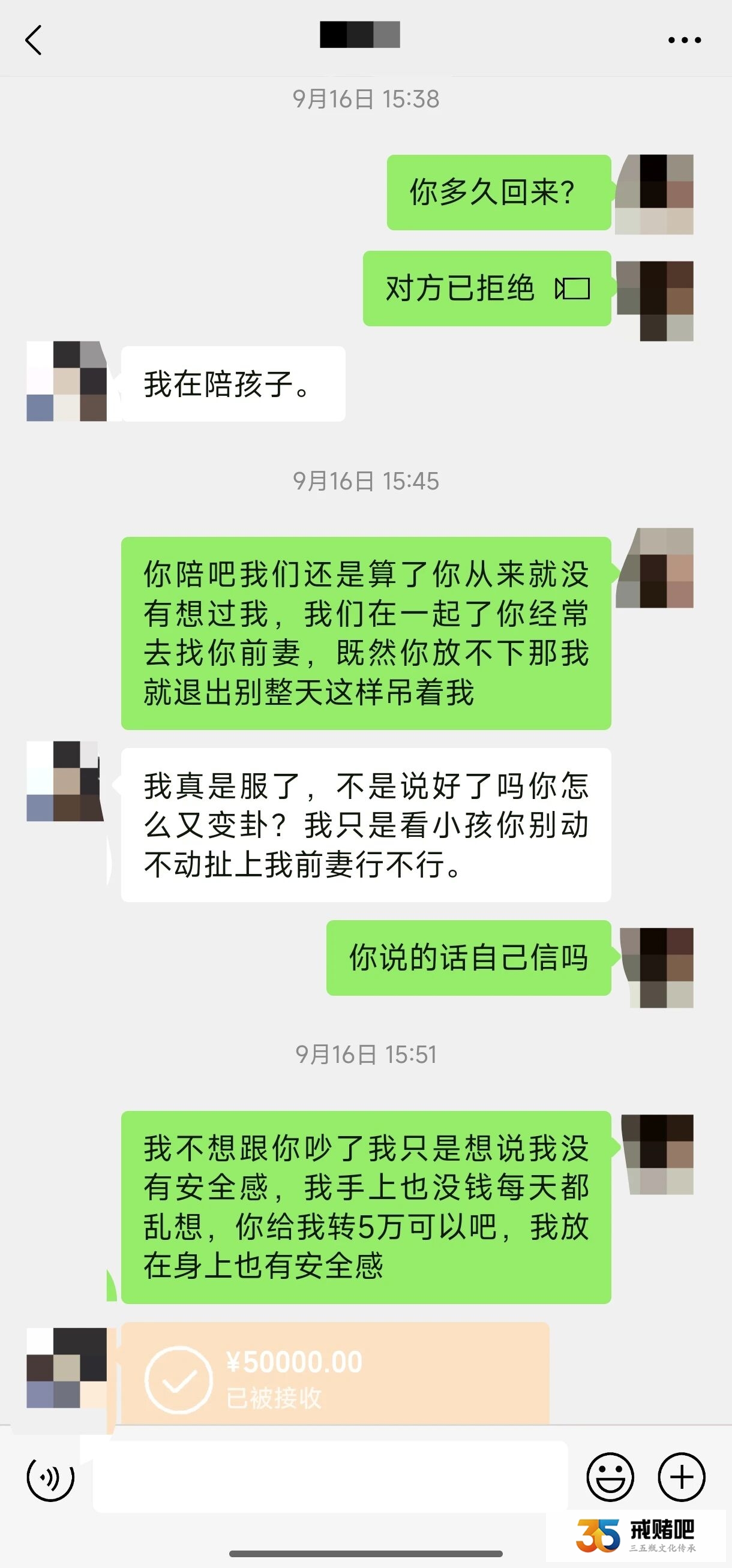The image size is (732, 1568).
Task: Open the avatar beside 你多久回来?
Action: tap(655, 194)
